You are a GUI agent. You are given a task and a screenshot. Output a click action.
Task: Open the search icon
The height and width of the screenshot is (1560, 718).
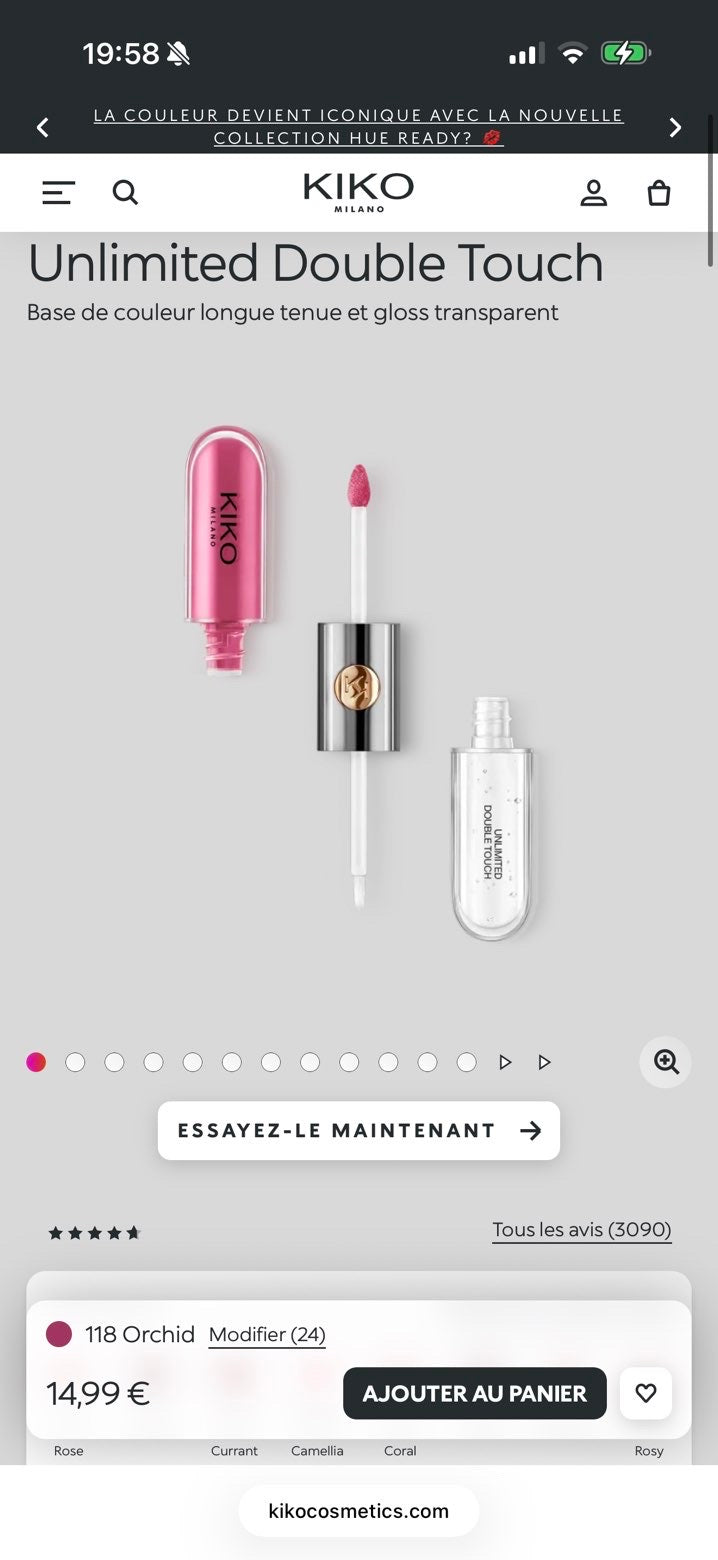coord(125,192)
